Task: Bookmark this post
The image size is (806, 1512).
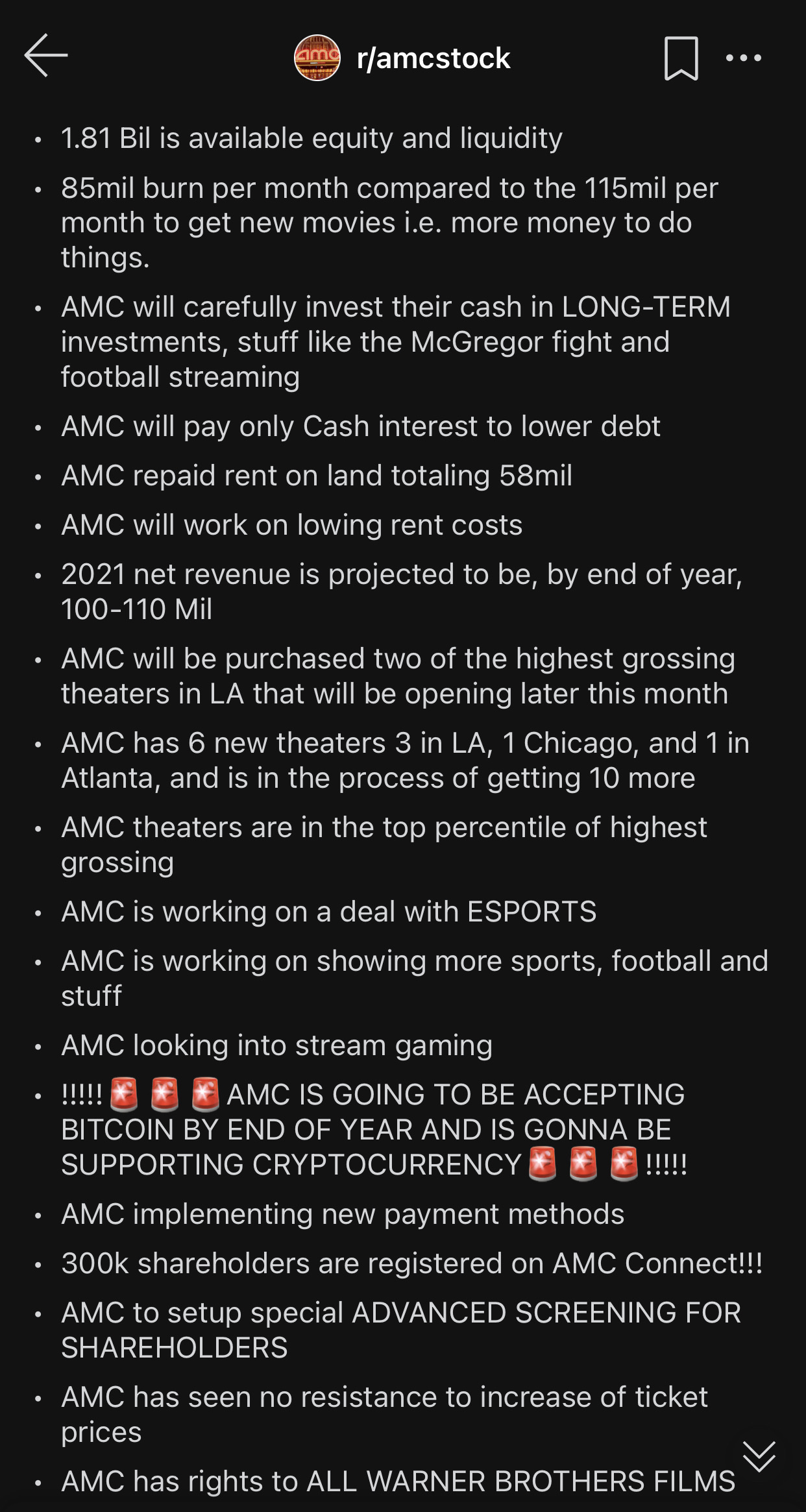Action: point(681,58)
